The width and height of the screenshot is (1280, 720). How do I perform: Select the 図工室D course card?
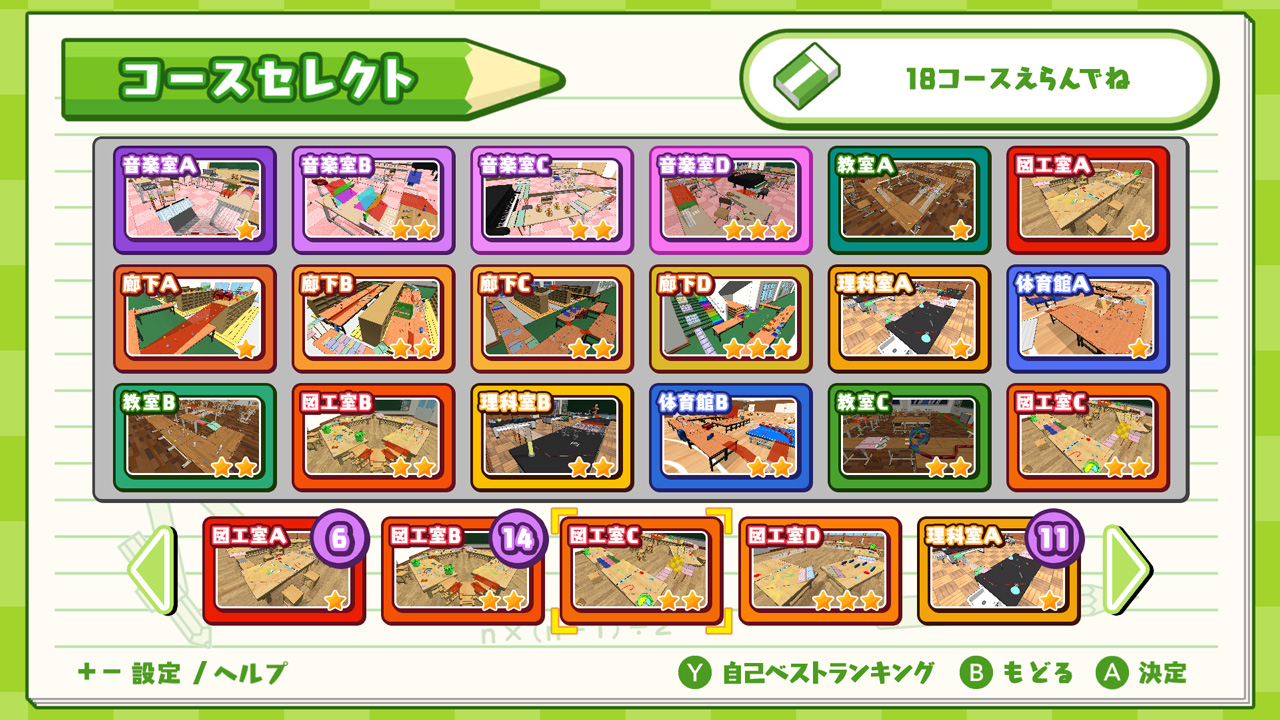[x=819, y=570]
